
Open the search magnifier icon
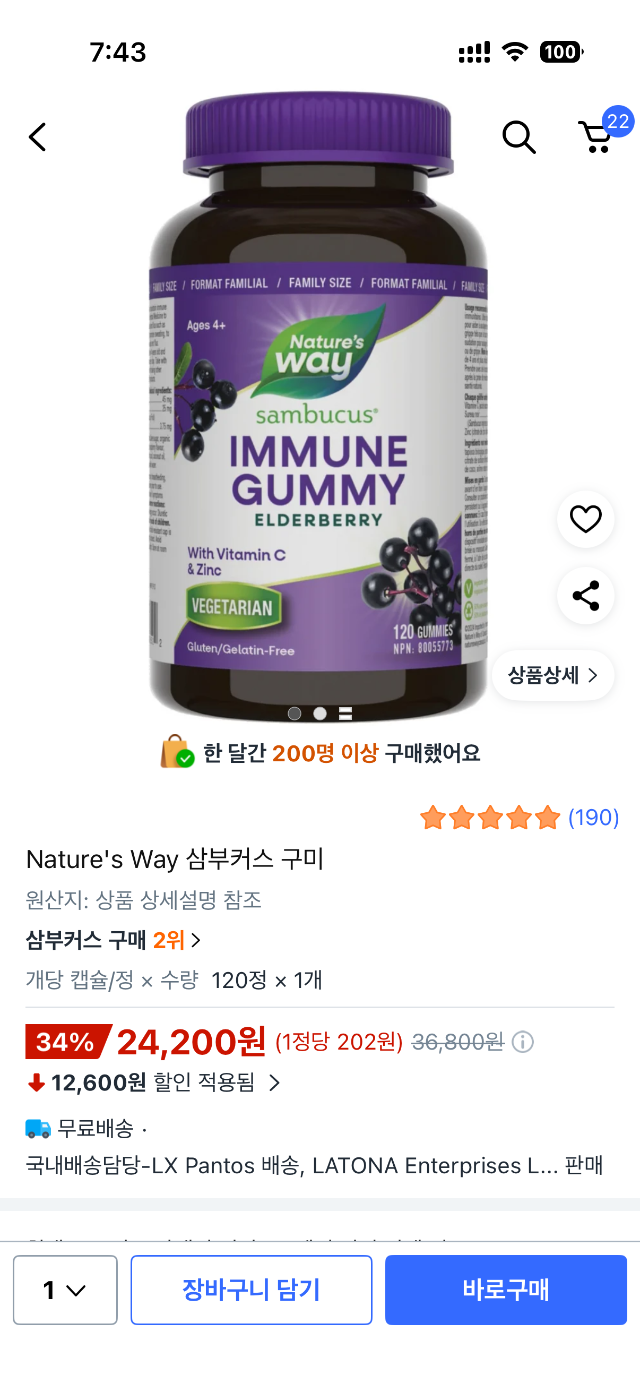(x=518, y=137)
